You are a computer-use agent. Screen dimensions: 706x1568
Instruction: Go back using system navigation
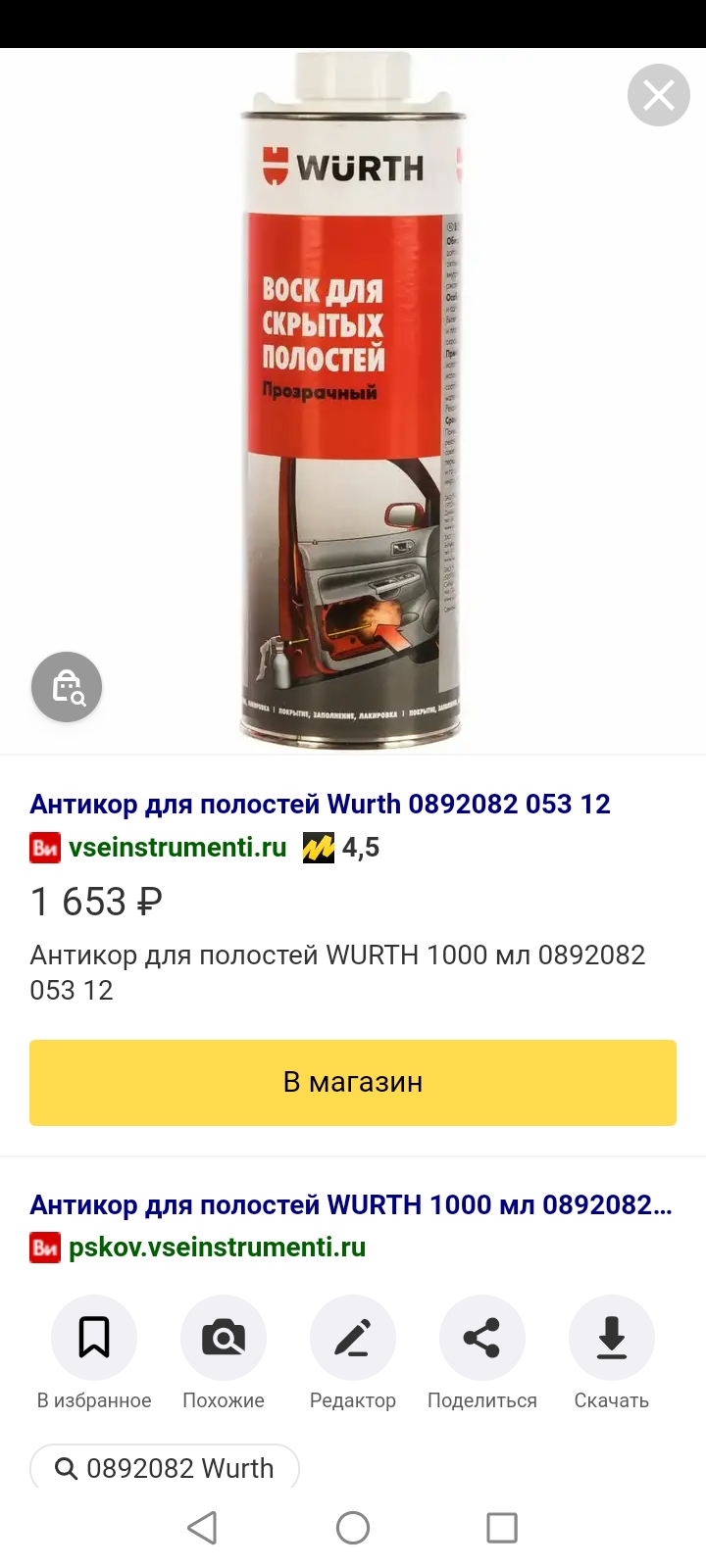[x=202, y=1528]
